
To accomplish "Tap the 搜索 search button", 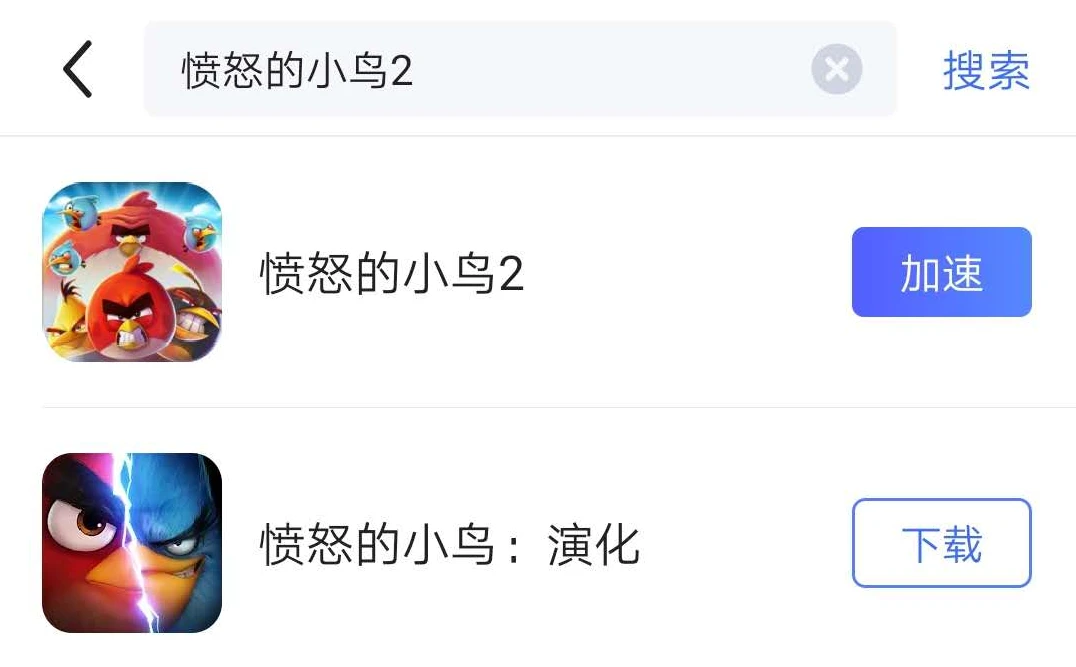I will pyautogui.click(x=985, y=70).
